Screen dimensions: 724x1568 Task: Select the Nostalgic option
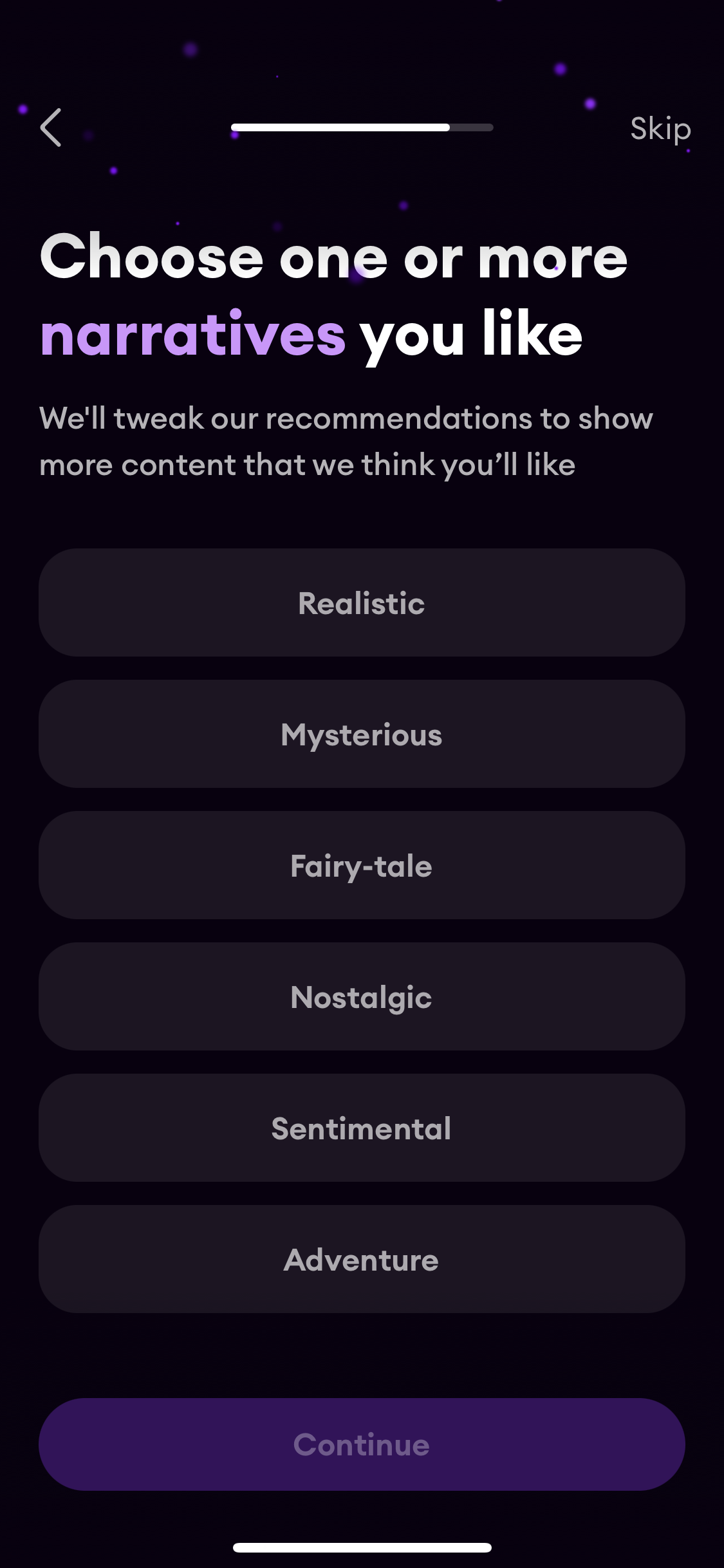tap(362, 997)
